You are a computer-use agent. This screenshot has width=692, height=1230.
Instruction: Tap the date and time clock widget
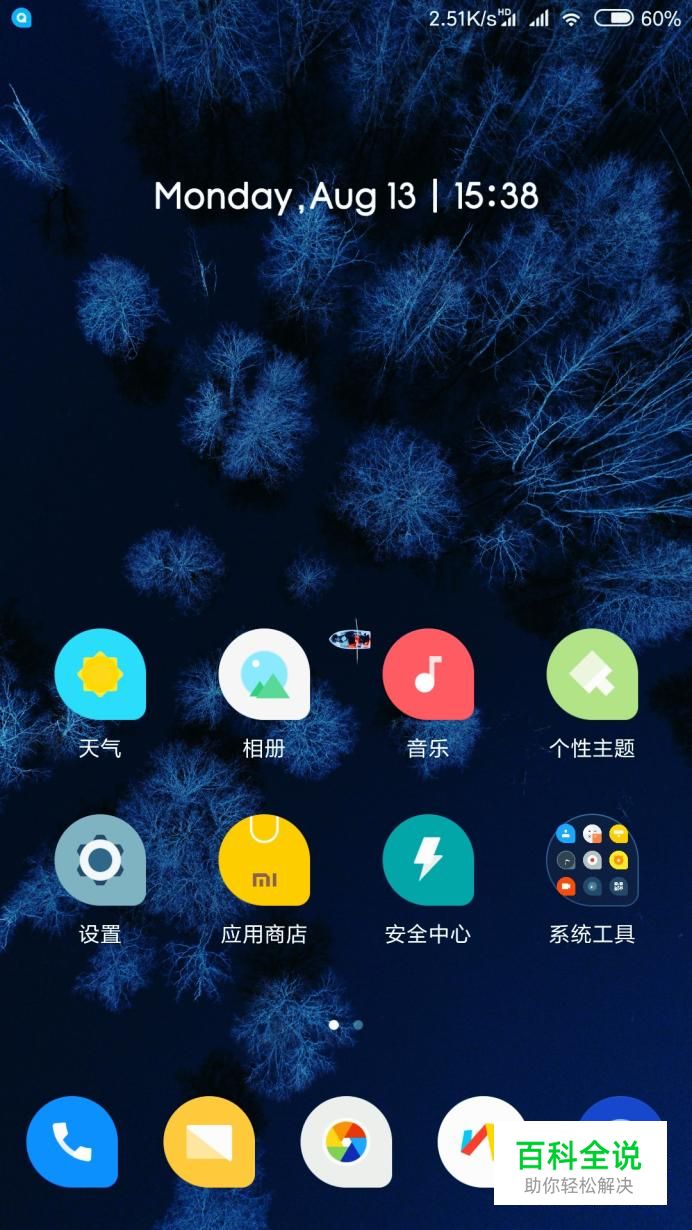tap(346, 196)
